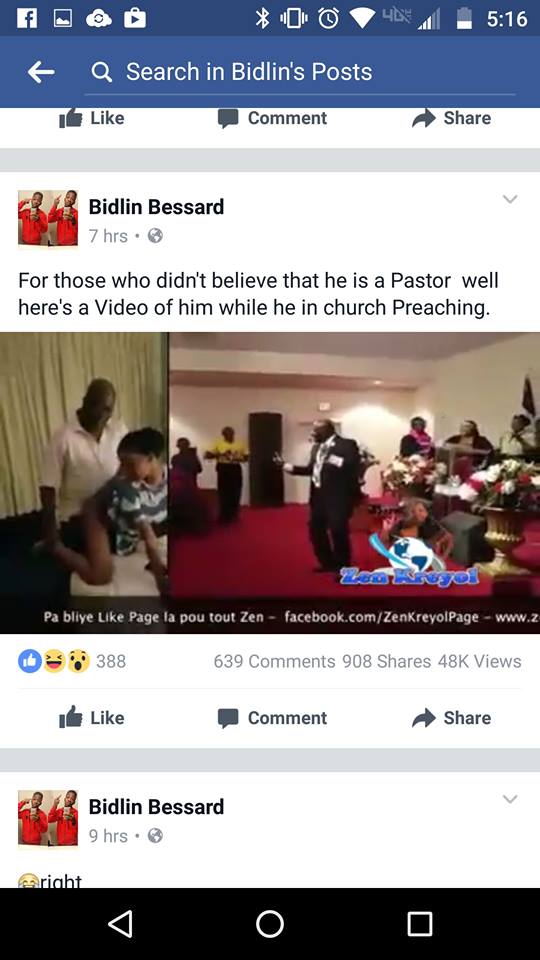Image resolution: width=540 pixels, height=960 pixels.
Task: Open the 9 hrs post's dropdown chevron
Action: [x=510, y=799]
